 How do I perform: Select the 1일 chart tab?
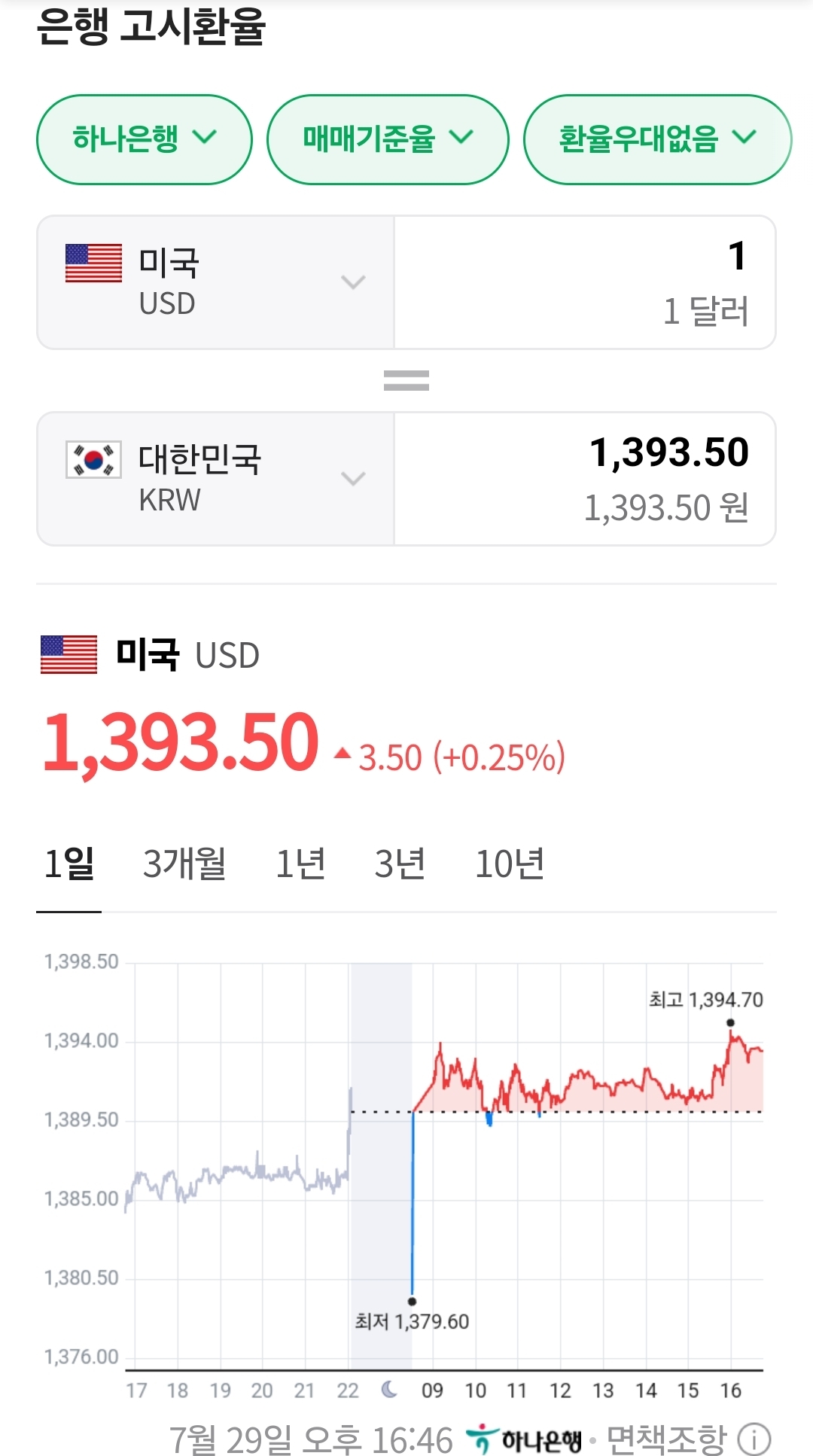point(69,864)
